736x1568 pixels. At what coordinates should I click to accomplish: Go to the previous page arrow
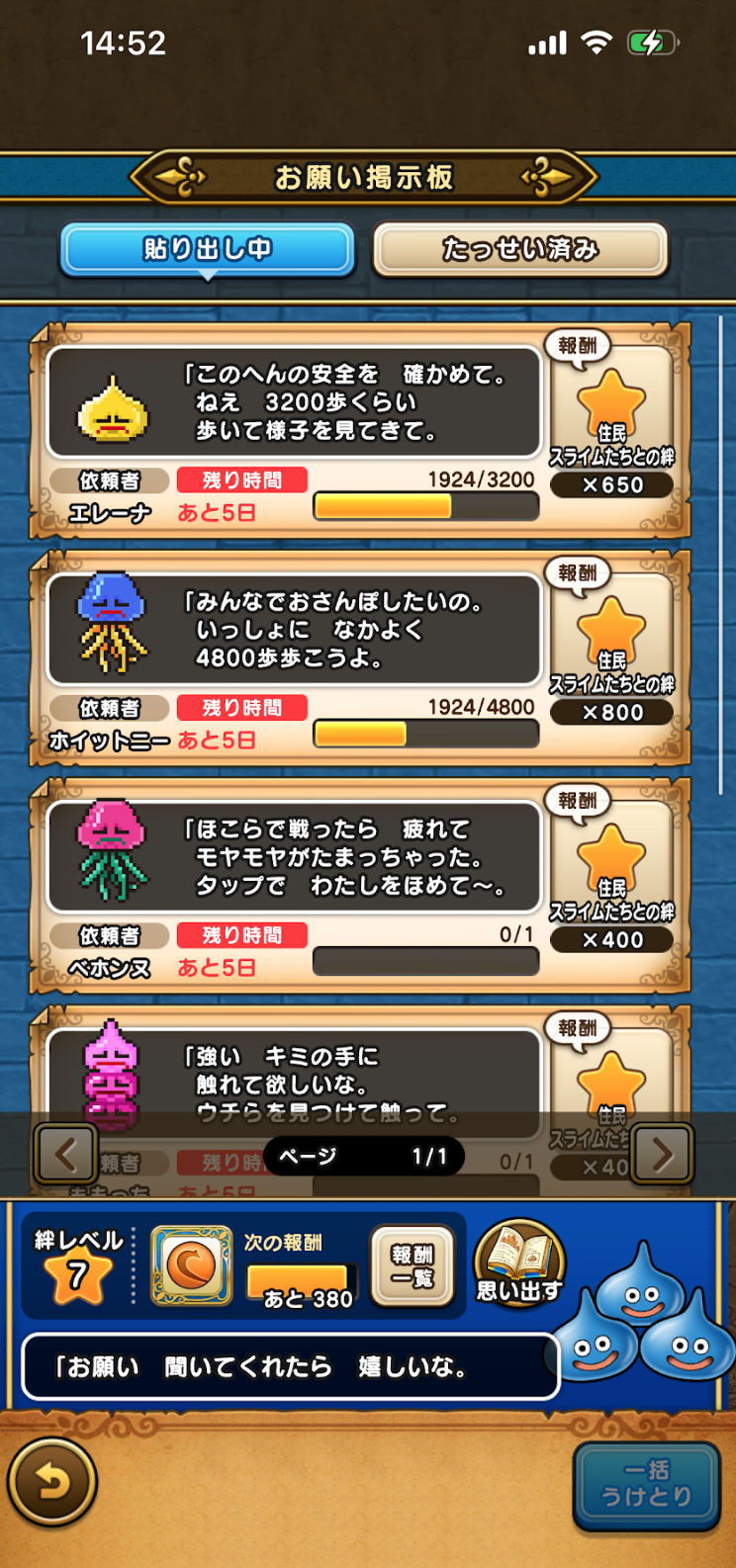coord(65,1154)
